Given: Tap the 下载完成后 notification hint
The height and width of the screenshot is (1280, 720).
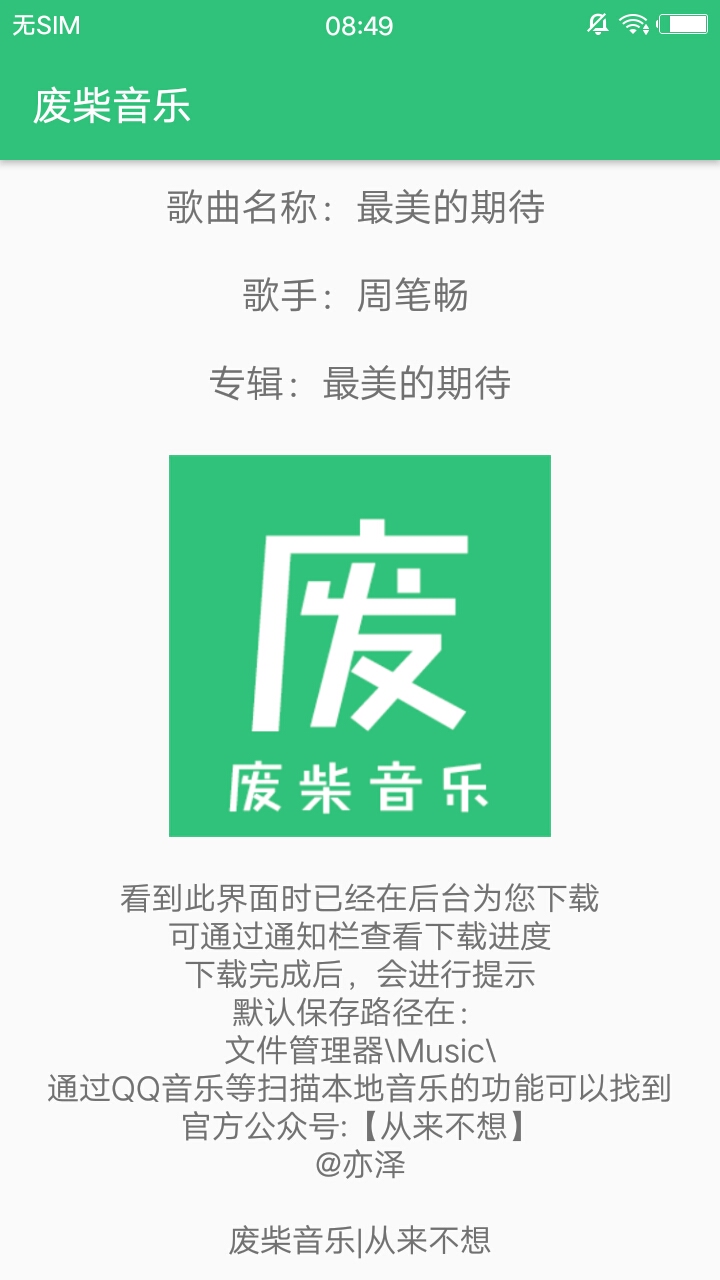Looking at the screenshot, I should (x=360, y=974).
